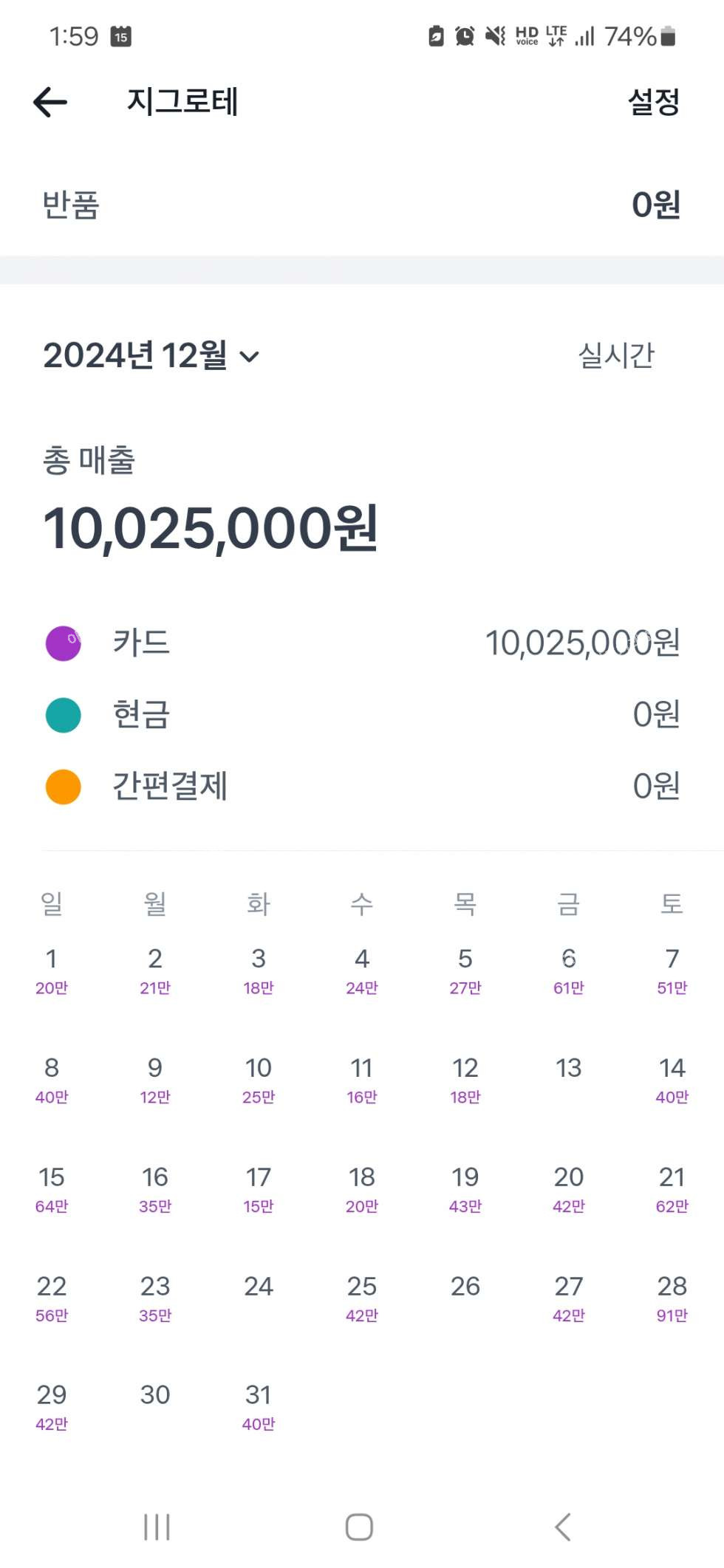Screen dimensions: 724x1568
Task: Tap the system home button
Action: coord(359,1527)
